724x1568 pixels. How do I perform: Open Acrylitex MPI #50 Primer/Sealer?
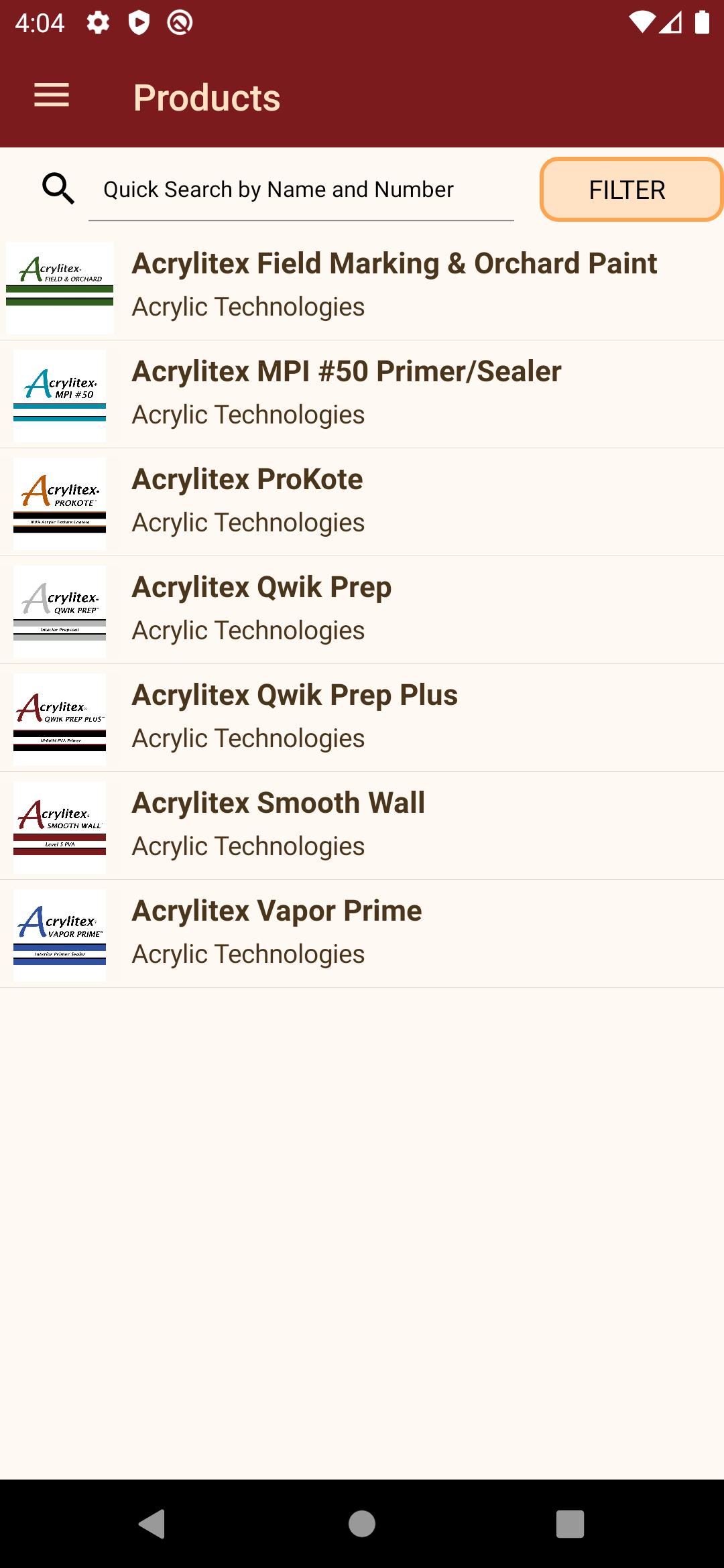point(362,394)
